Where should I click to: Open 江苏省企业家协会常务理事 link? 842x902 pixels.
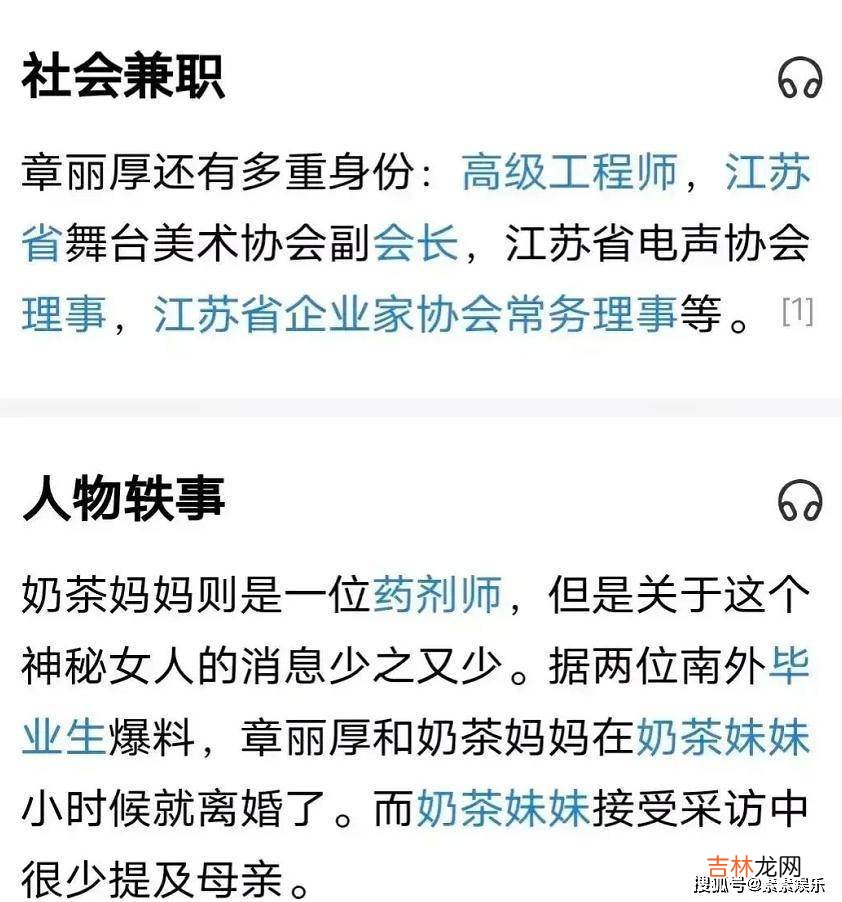[x=415, y=315]
